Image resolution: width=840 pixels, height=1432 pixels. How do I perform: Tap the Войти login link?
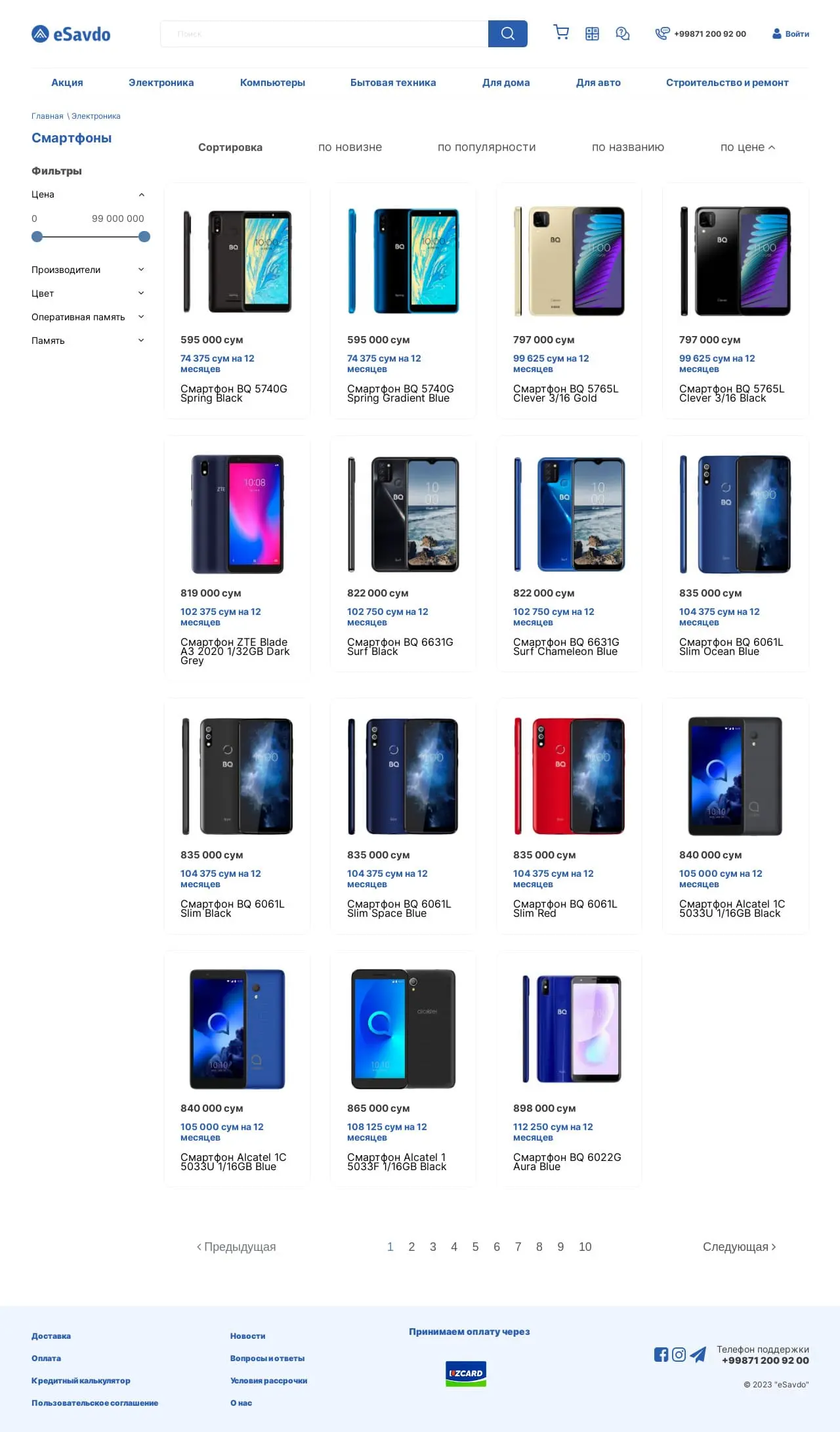click(791, 34)
